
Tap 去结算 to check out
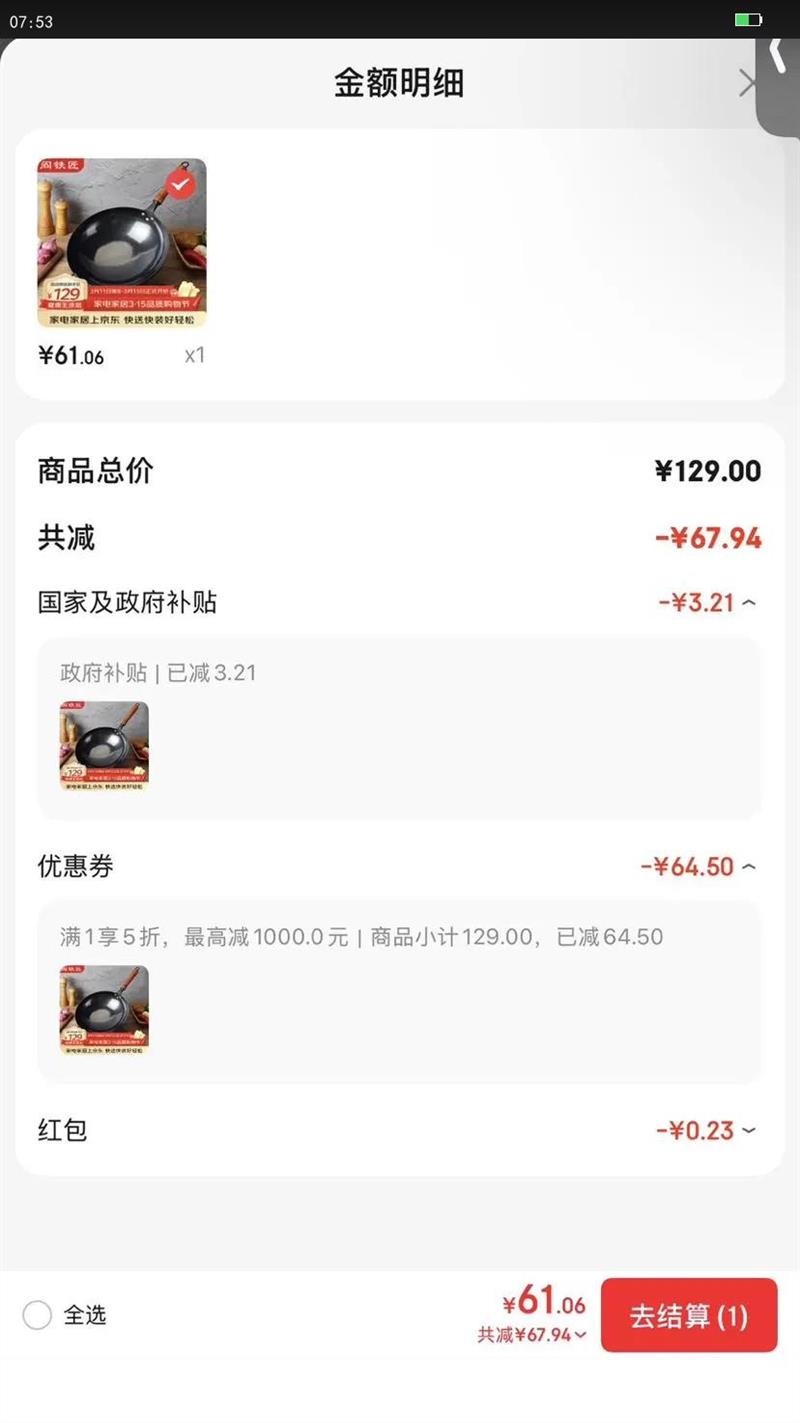pyautogui.click(x=688, y=1315)
